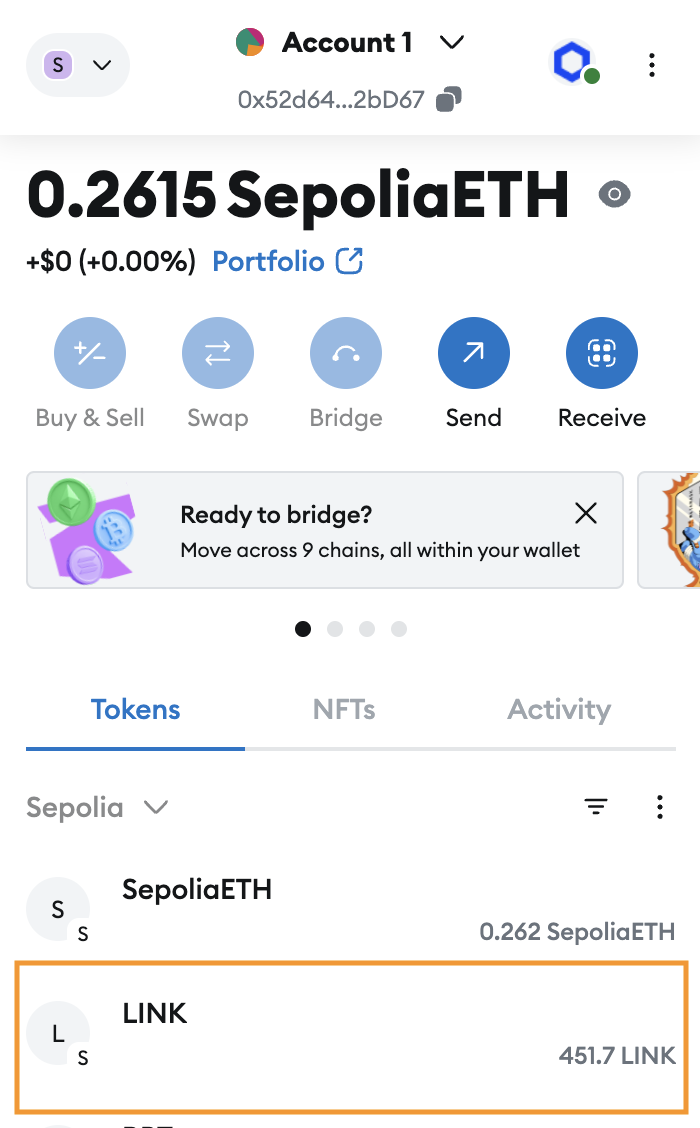Open the token sort options
This screenshot has height=1128, width=700.
(596, 807)
